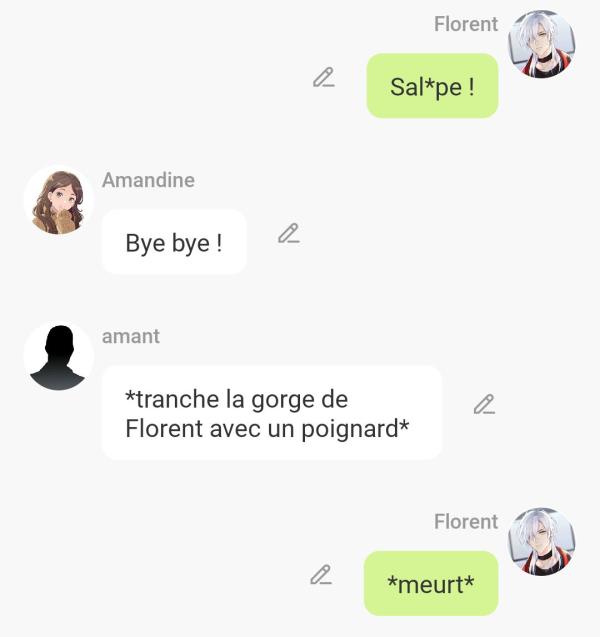Edit Florent's "*meurt*" message
600x637 pixels.
[x=321, y=575]
